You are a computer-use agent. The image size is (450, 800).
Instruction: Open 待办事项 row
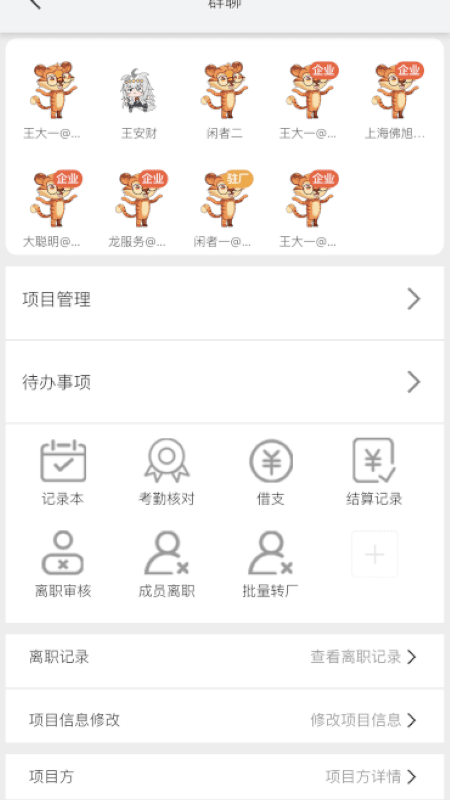pyautogui.click(x=224, y=382)
